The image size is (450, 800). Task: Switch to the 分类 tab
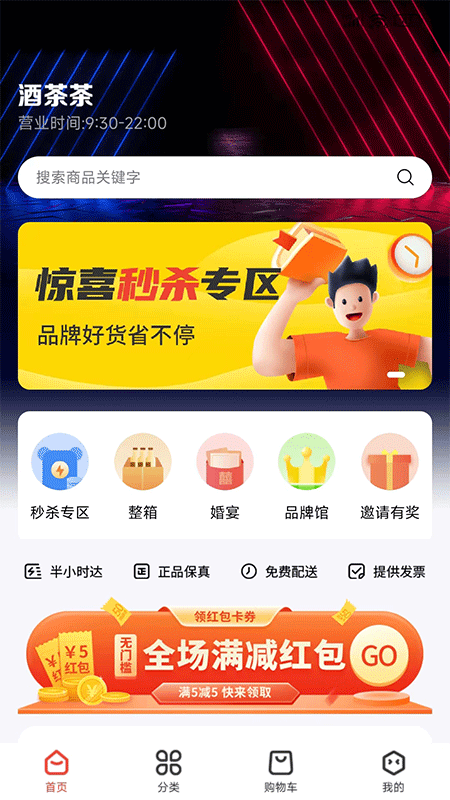[168, 771]
